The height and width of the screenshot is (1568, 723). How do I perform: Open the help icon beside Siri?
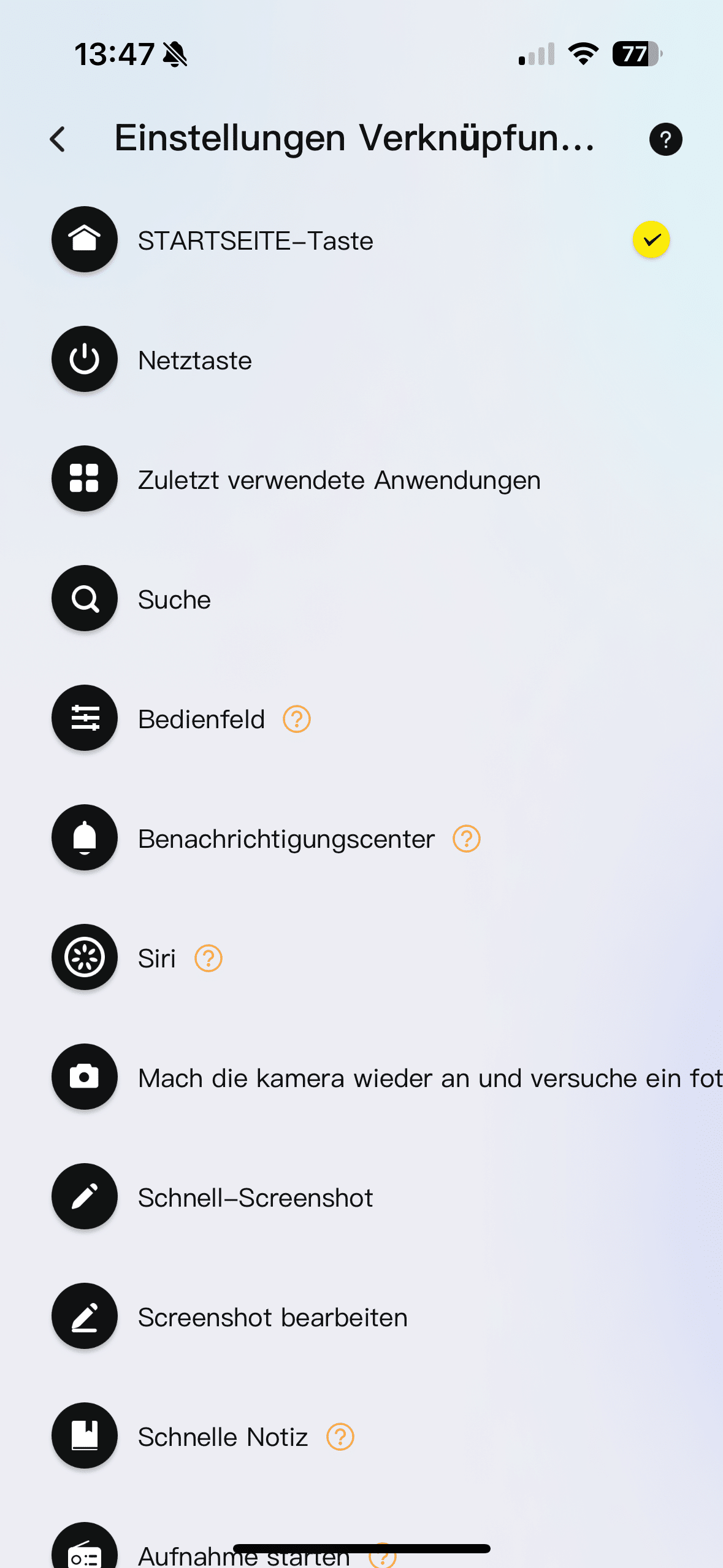pos(208,958)
